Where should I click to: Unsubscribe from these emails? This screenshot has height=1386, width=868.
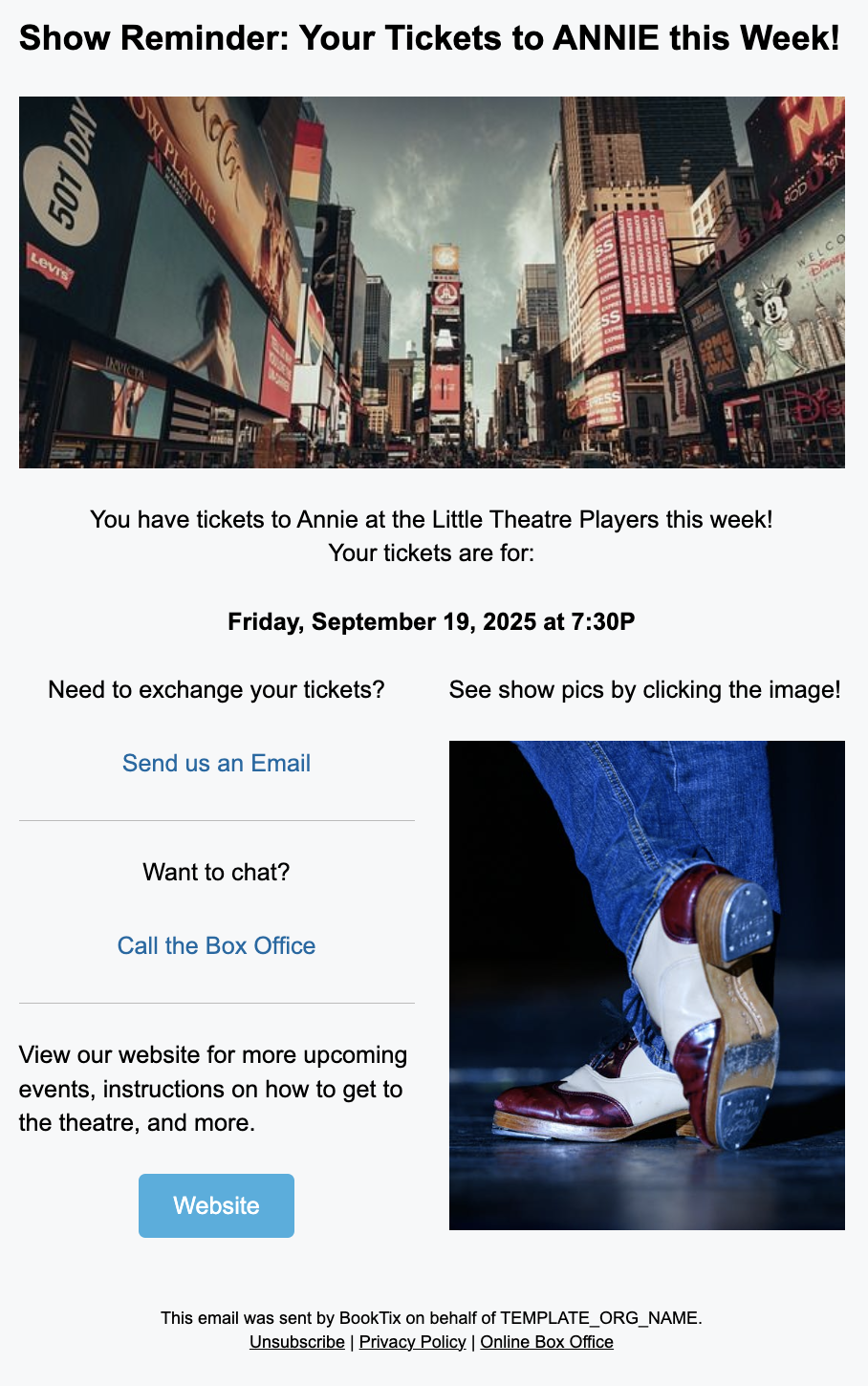pyautogui.click(x=296, y=1342)
